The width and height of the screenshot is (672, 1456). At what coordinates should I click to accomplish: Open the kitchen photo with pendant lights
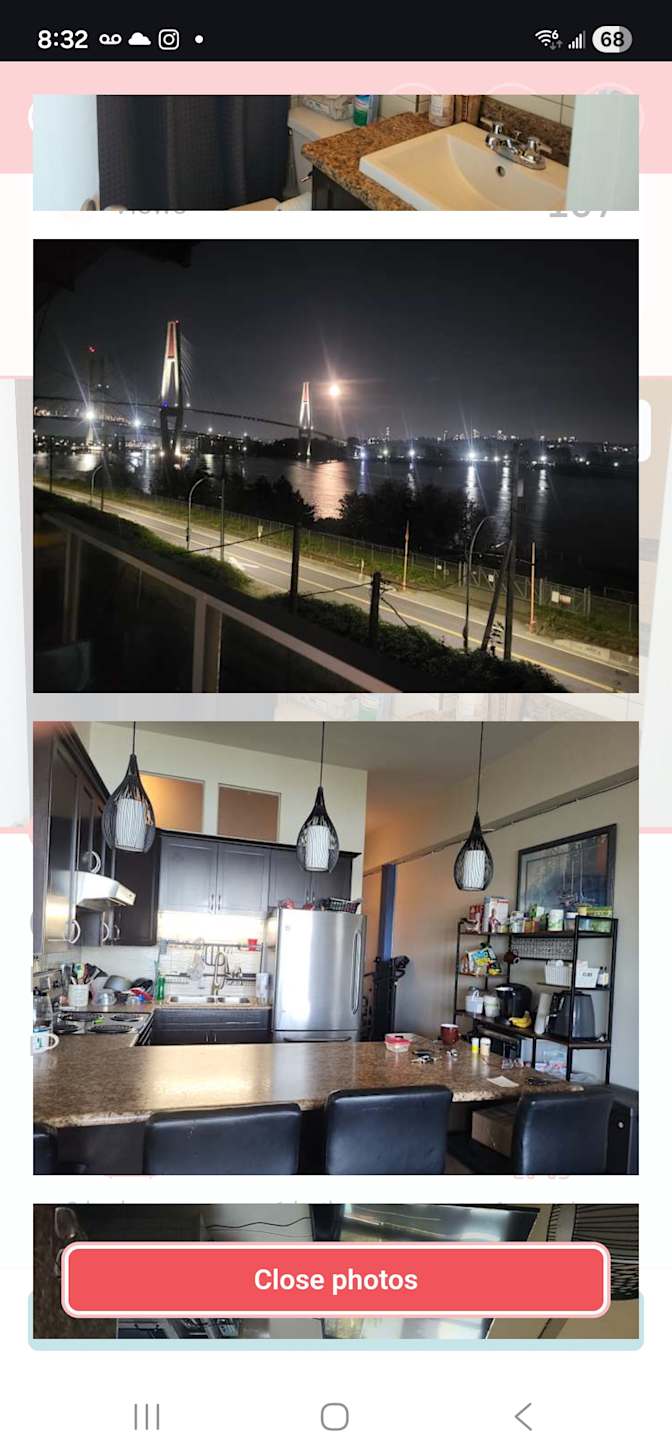(336, 947)
